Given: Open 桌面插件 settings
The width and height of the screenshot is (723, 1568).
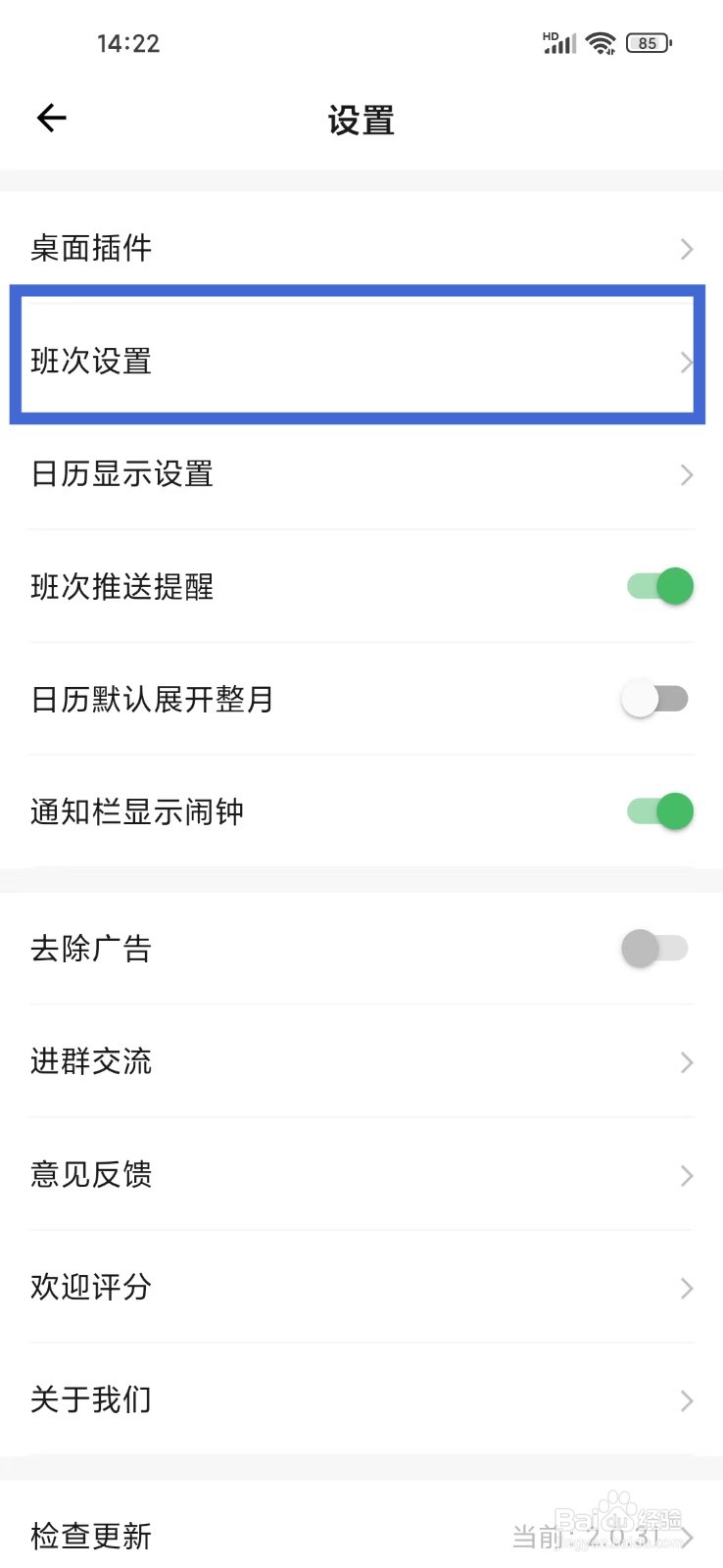Looking at the screenshot, I should pyautogui.click(x=361, y=248).
